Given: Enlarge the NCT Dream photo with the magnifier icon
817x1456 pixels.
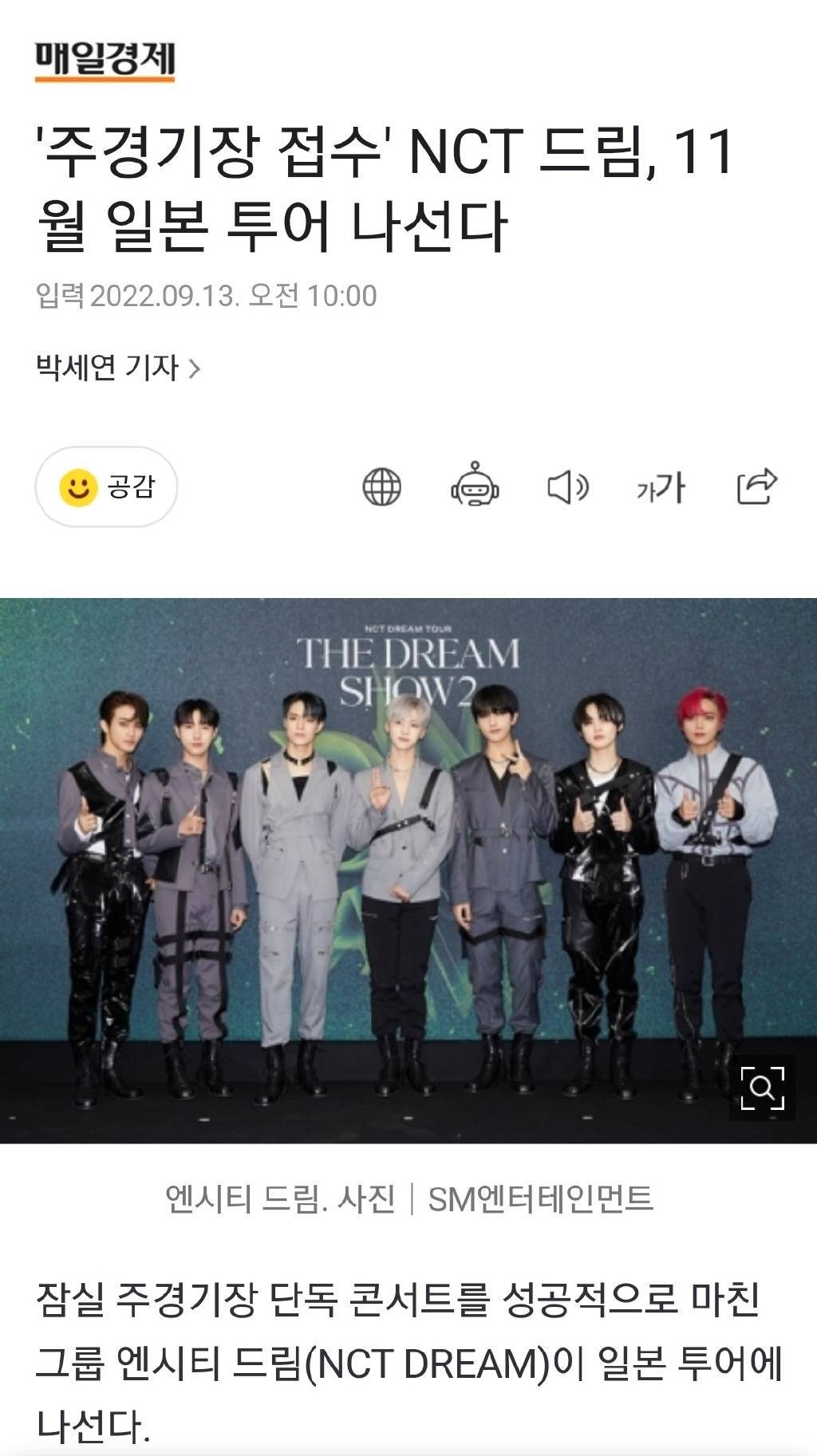Looking at the screenshot, I should tap(762, 1088).
